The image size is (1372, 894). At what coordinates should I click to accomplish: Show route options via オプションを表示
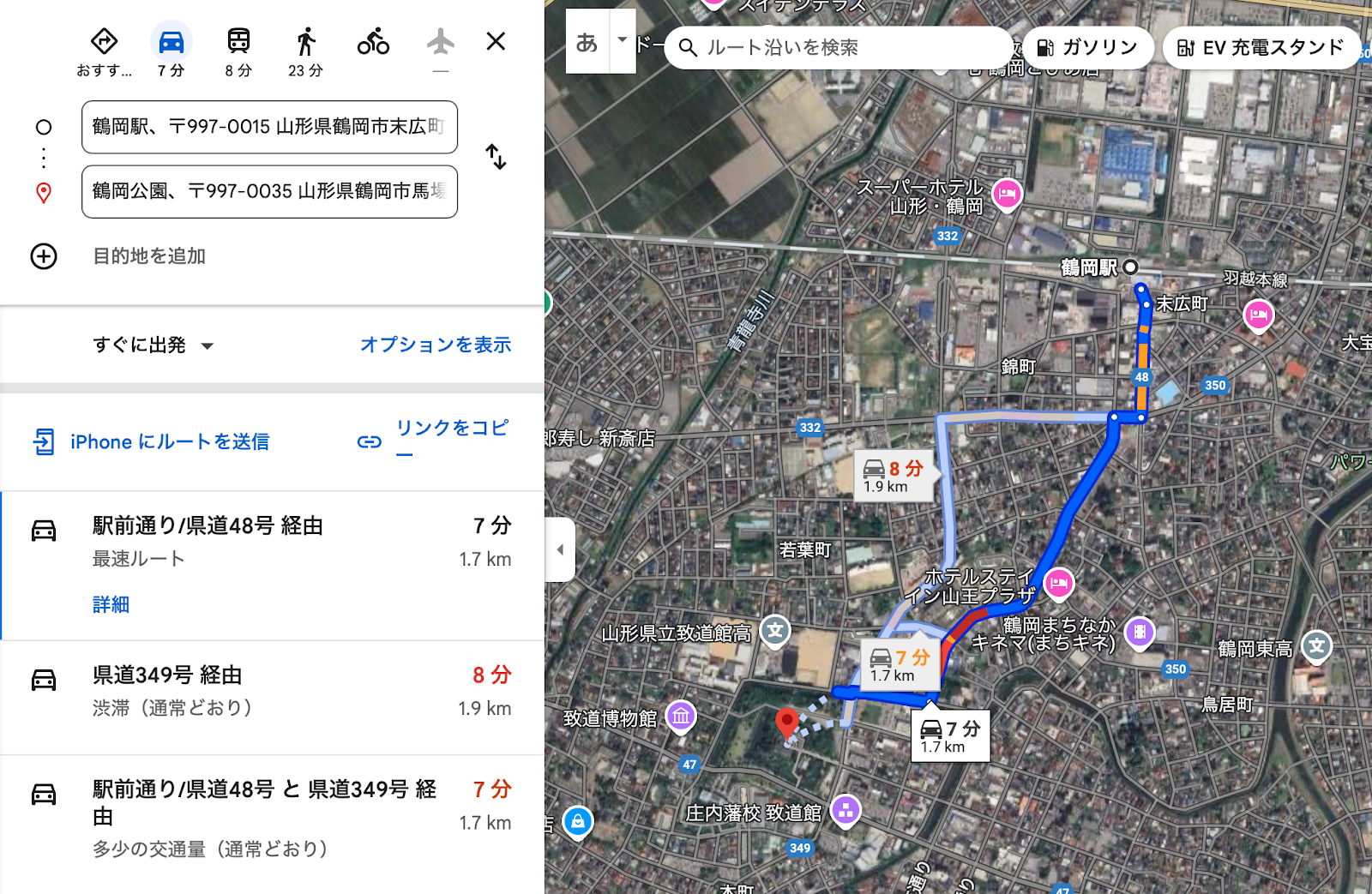[x=436, y=345]
